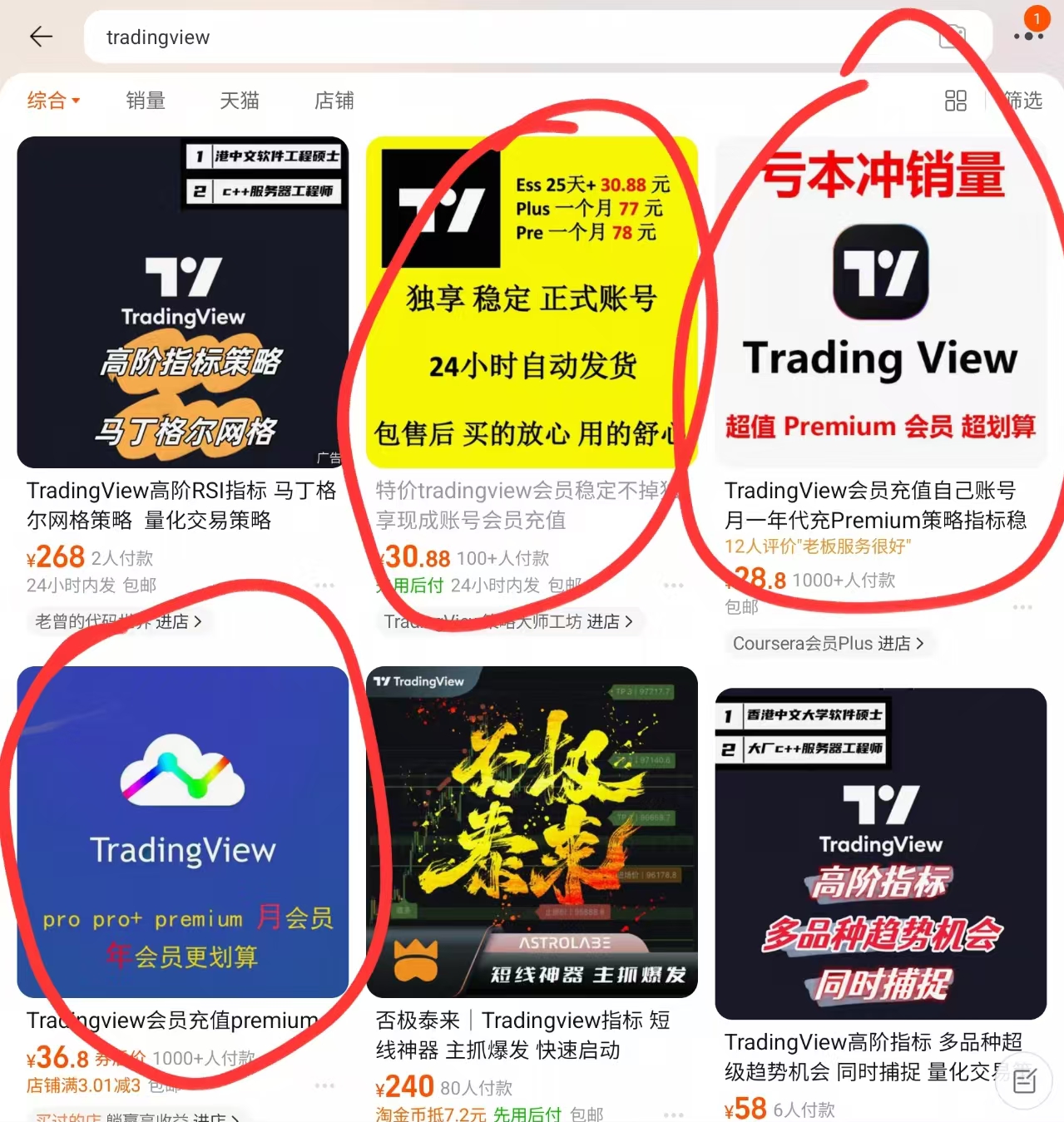Go back using the arrow icon

pyautogui.click(x=41, y=37)
